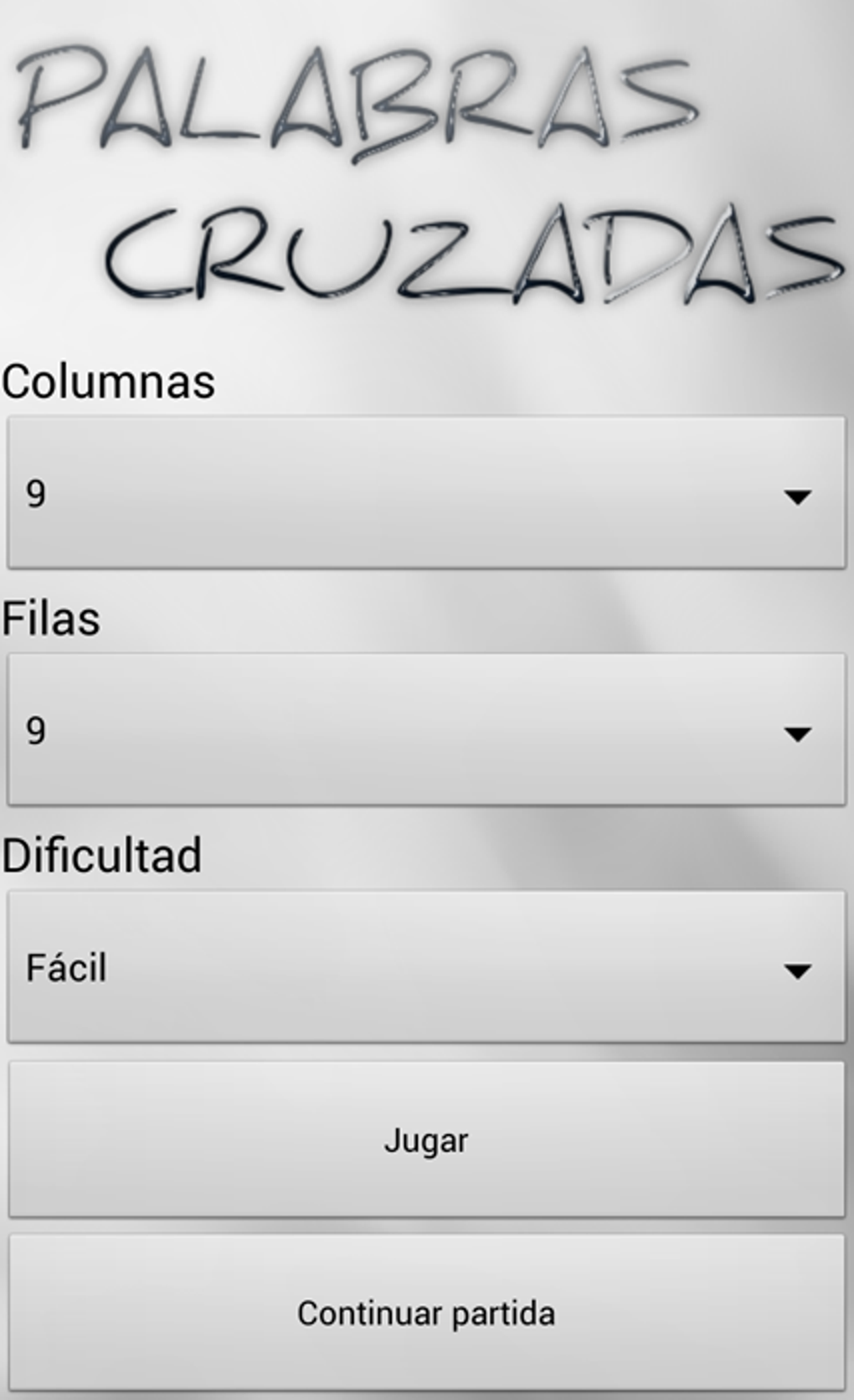Open the Columnas dropdown
Viewport: 854px width, 1400px height.
(x=426, y=493)
